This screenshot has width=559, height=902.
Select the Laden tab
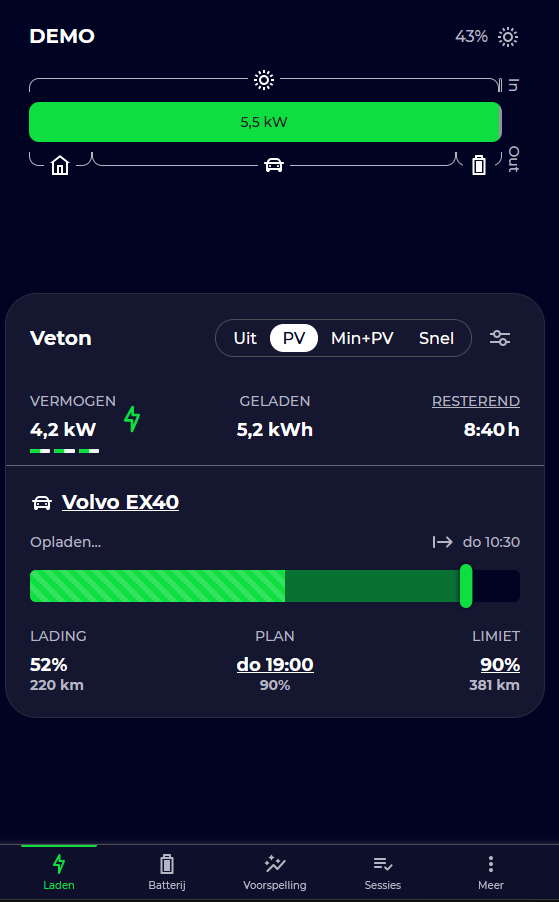point(59,872)
